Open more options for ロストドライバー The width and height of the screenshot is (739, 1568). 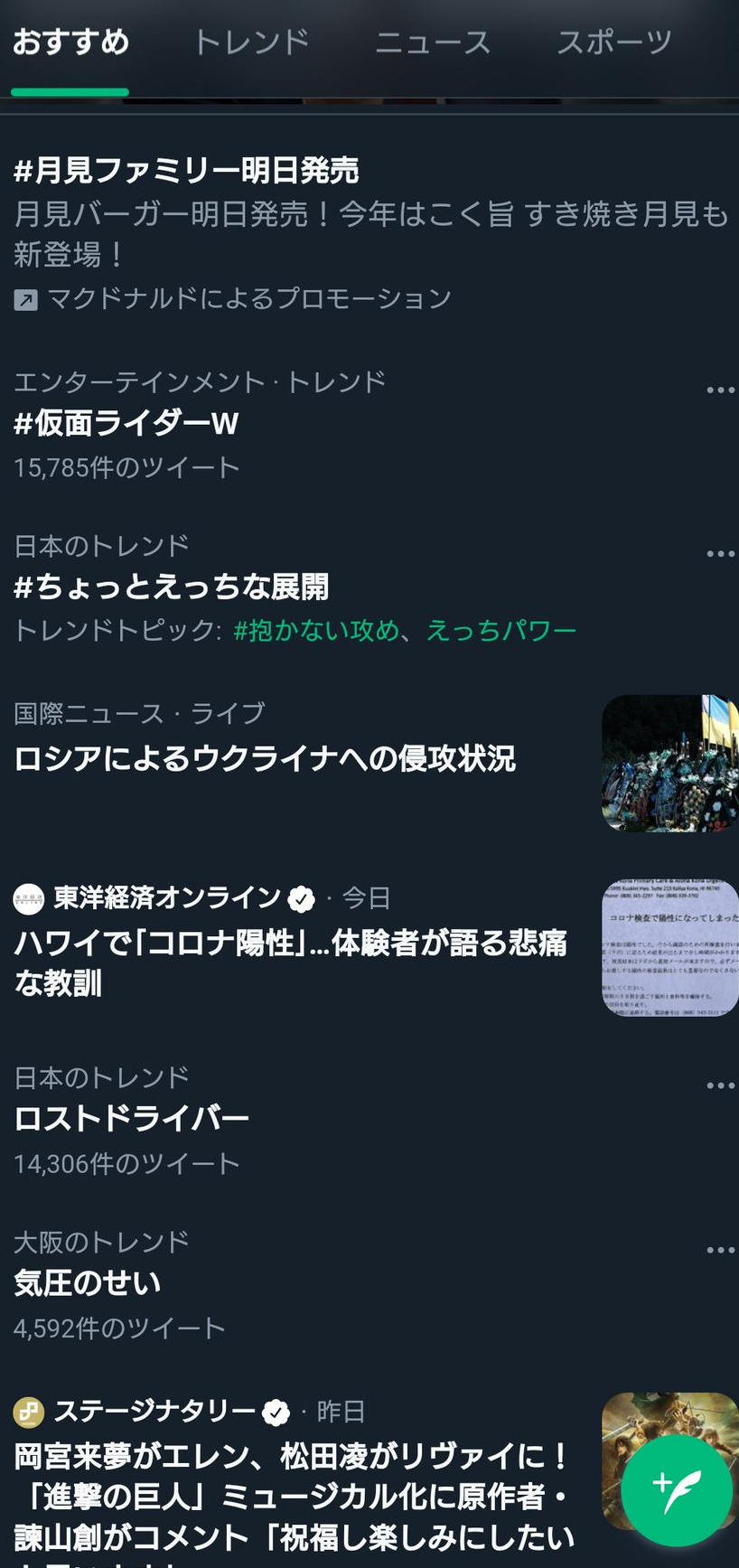tap(720, 1084)
